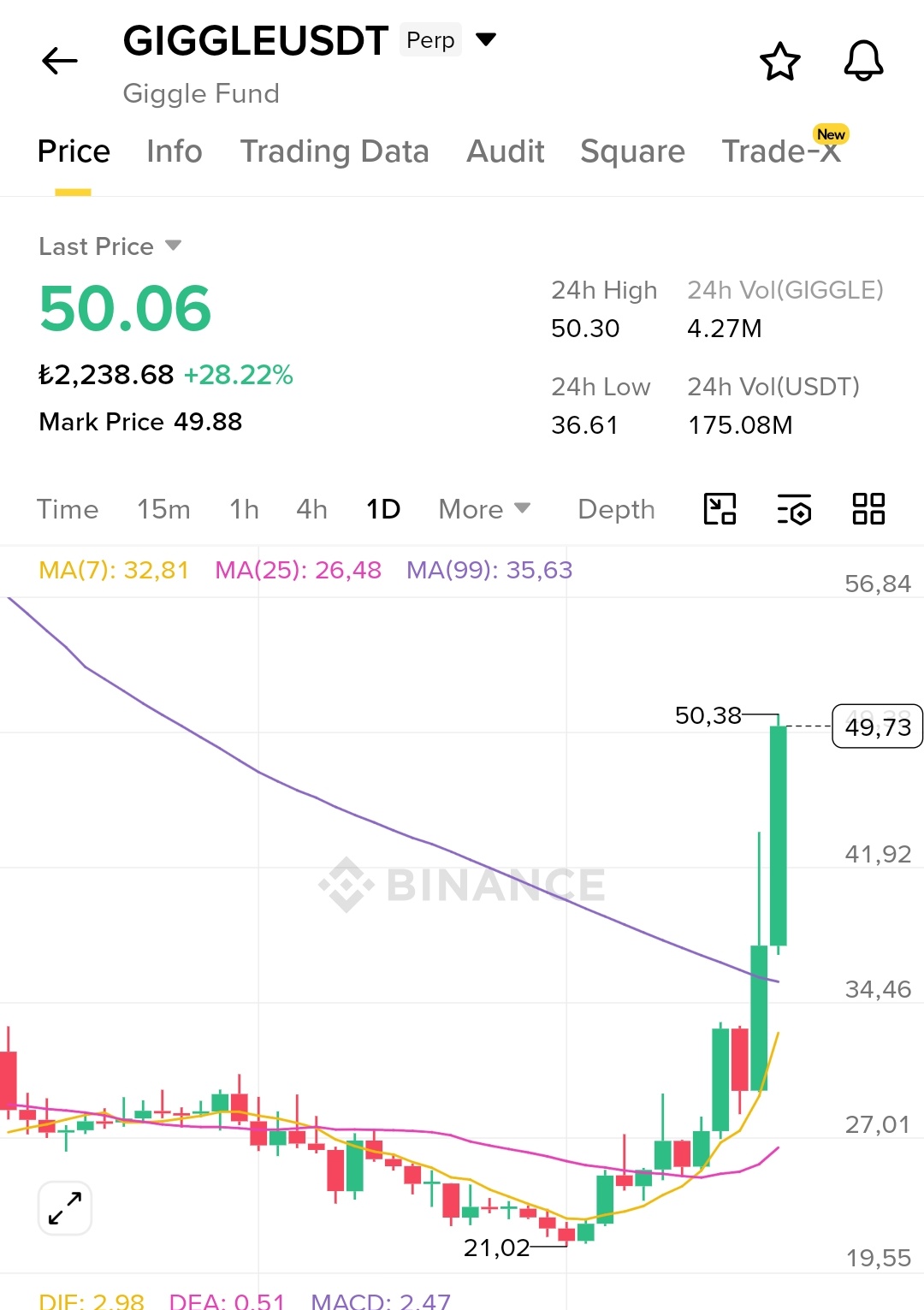This screenshot has height=1310, width=924.
Task: Select the 15m chart interval
Action: pyautogui.click(x=163, y=509)
